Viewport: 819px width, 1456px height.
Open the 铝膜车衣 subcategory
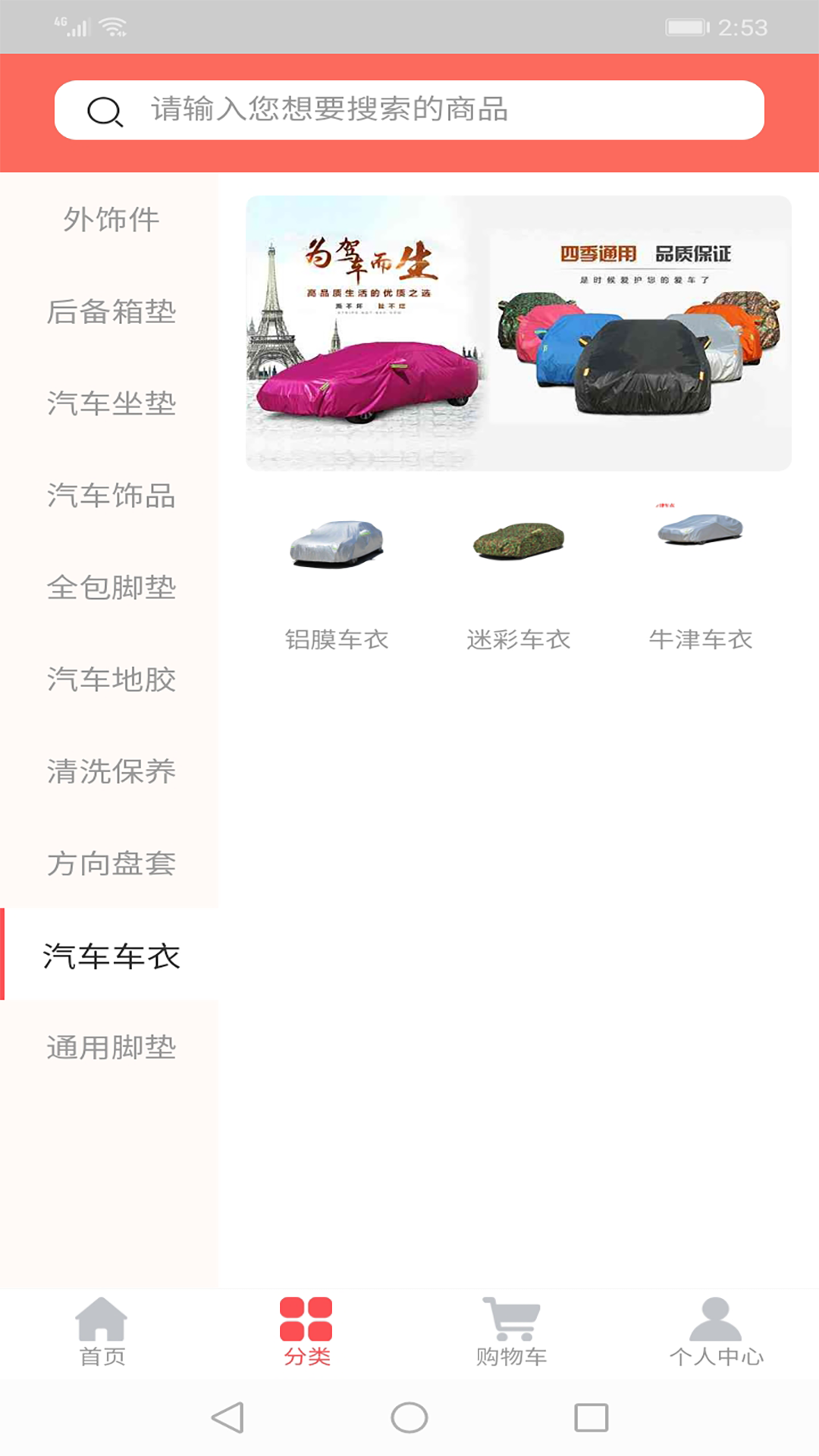(x=337, y=576)
